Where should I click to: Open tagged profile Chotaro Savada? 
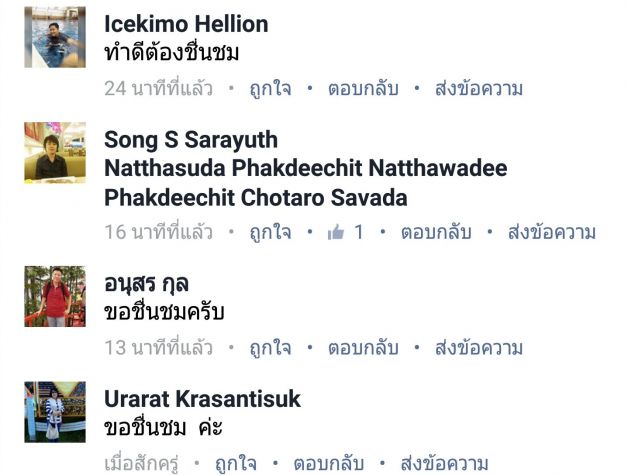point(324,197)
